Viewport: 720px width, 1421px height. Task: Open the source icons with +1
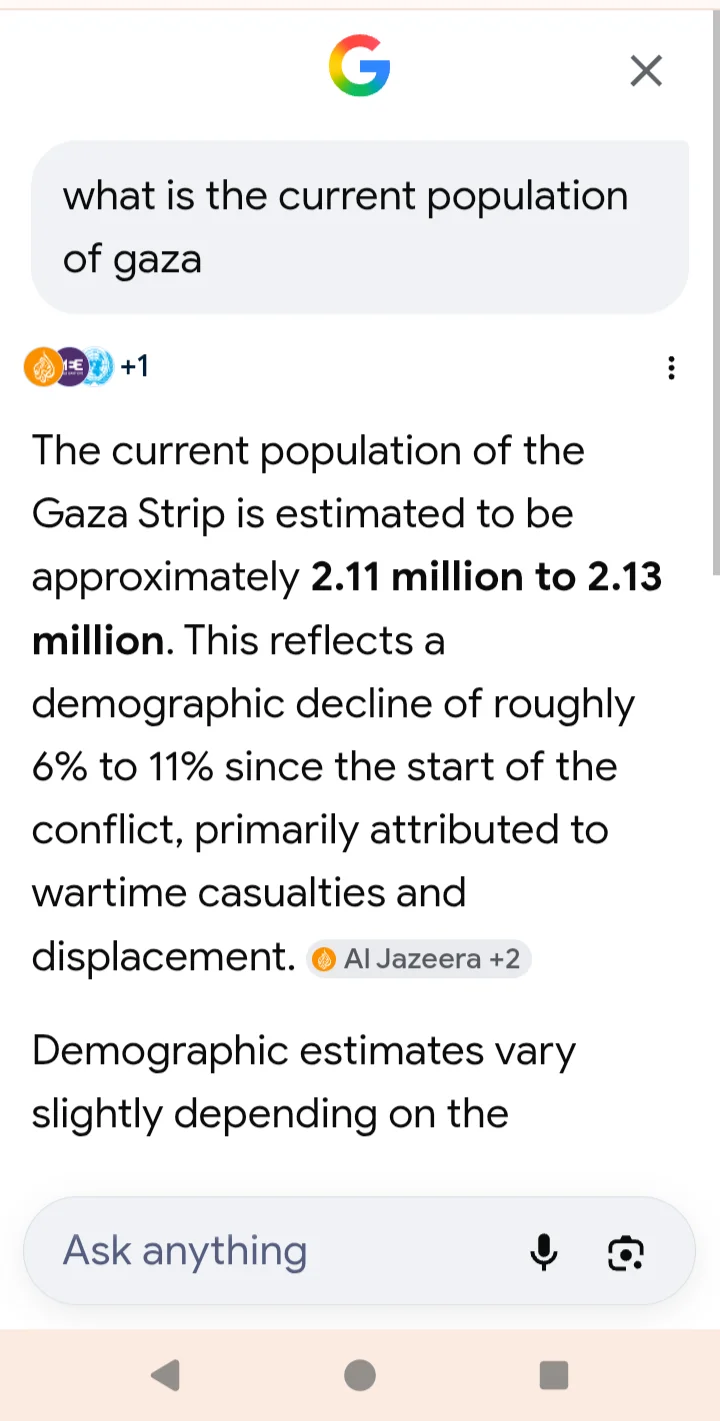(x=86, y=367)
